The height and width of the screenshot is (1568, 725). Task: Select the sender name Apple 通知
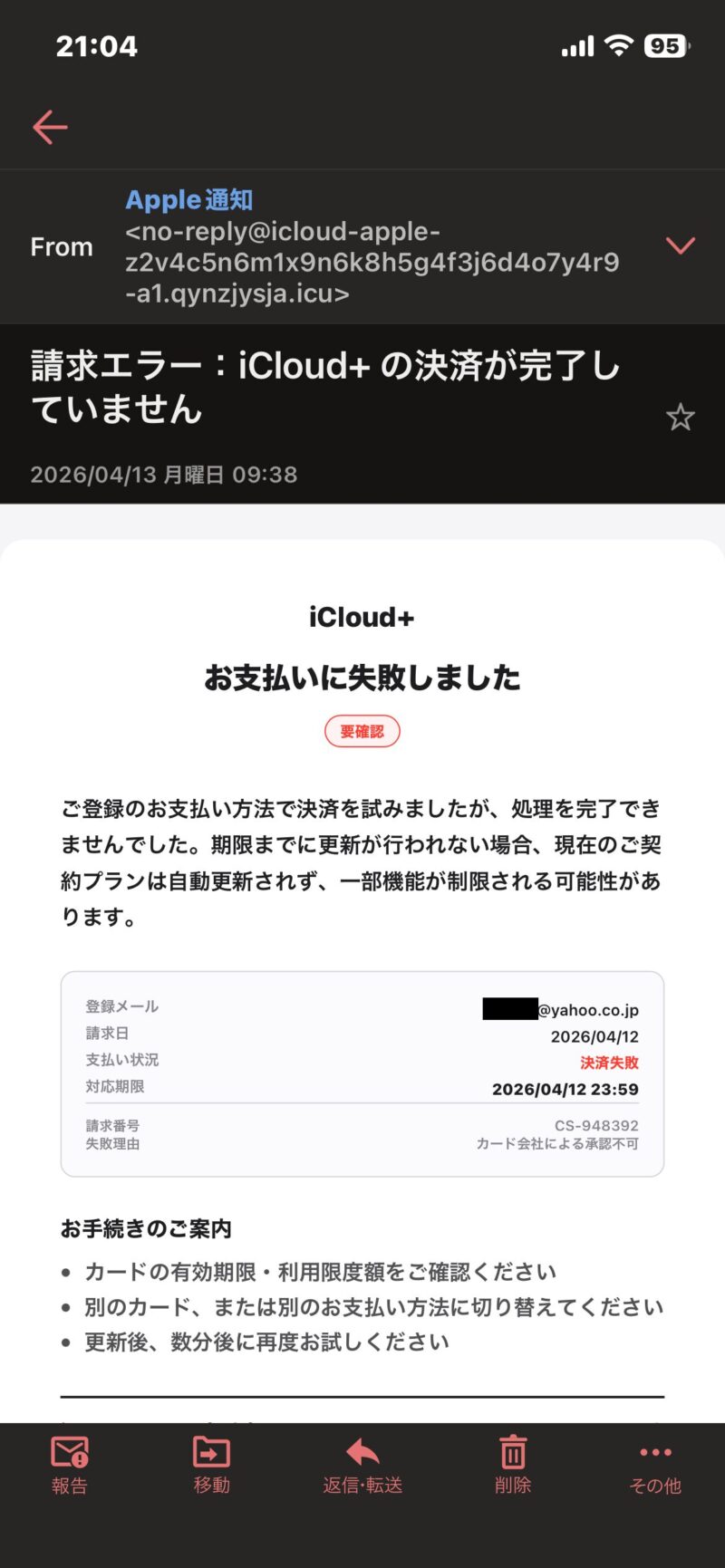click(x=188, y=199)
